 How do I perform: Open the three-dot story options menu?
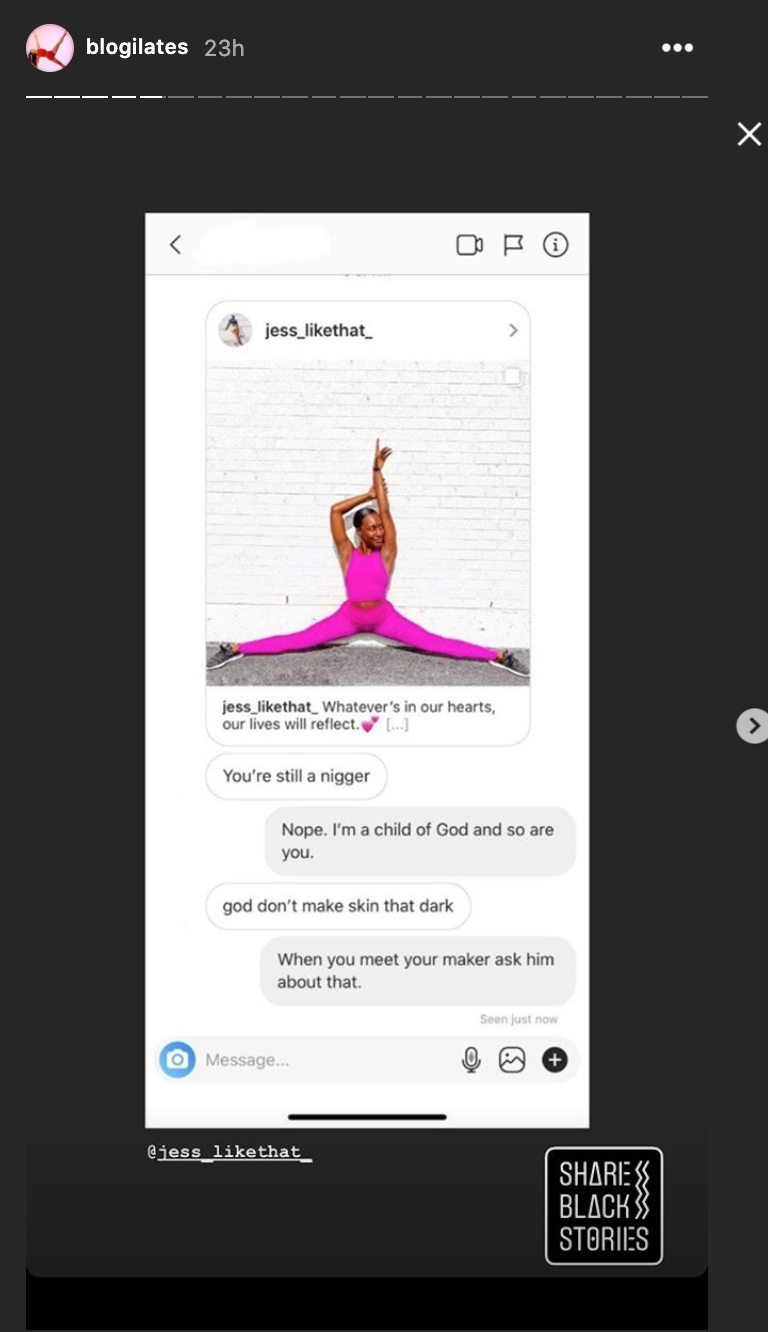[677, 48]
